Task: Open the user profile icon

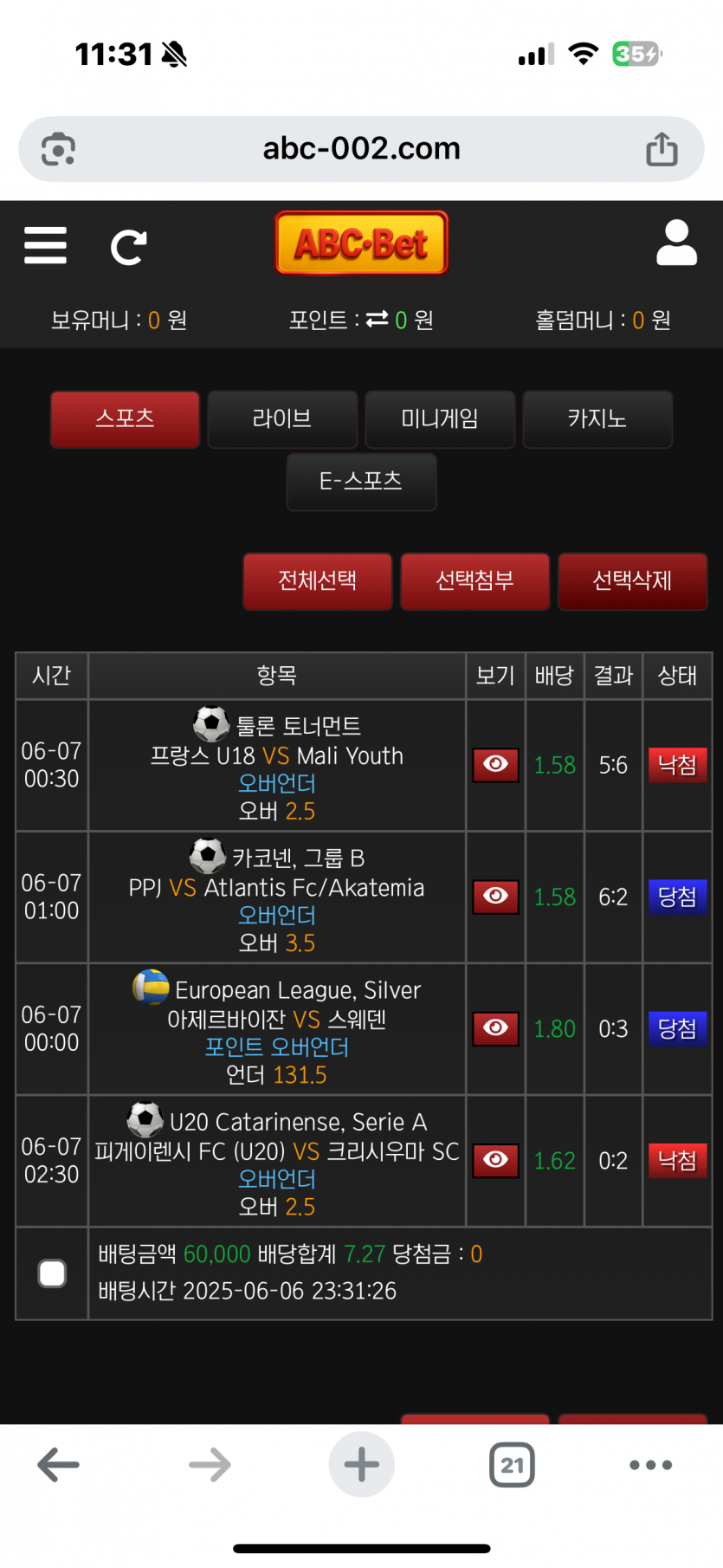Action: [676, 243]
